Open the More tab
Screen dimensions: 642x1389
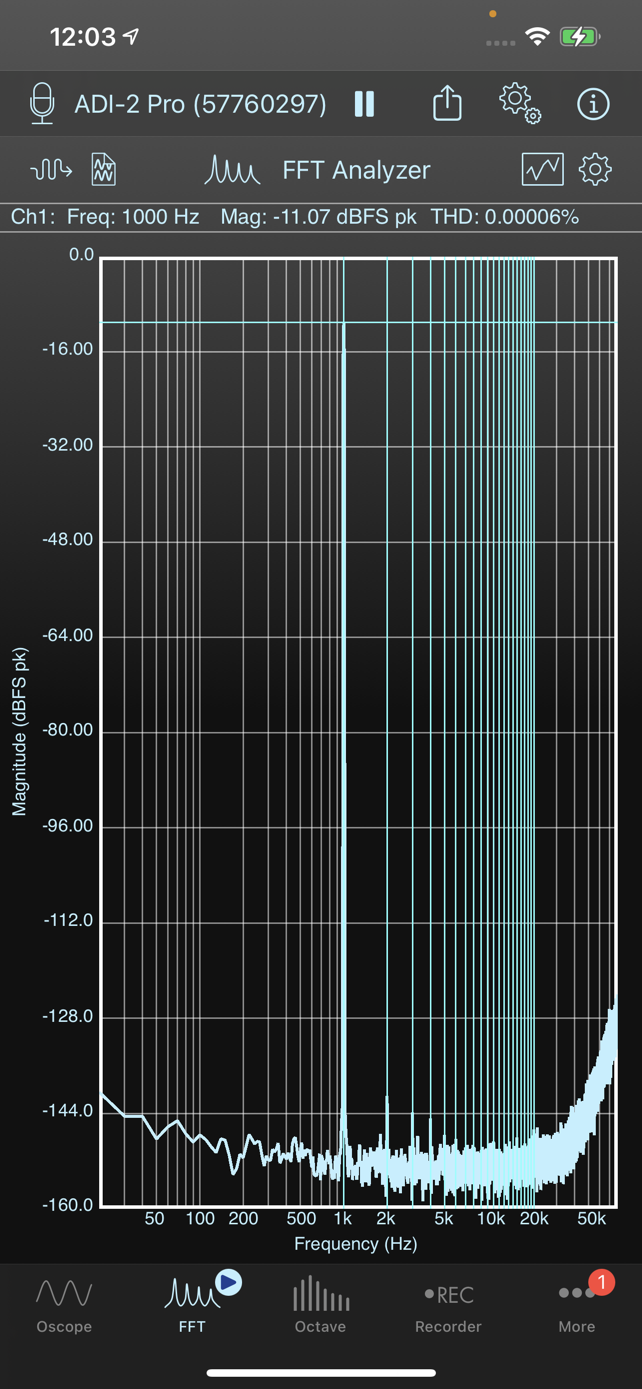point(577,1305)
